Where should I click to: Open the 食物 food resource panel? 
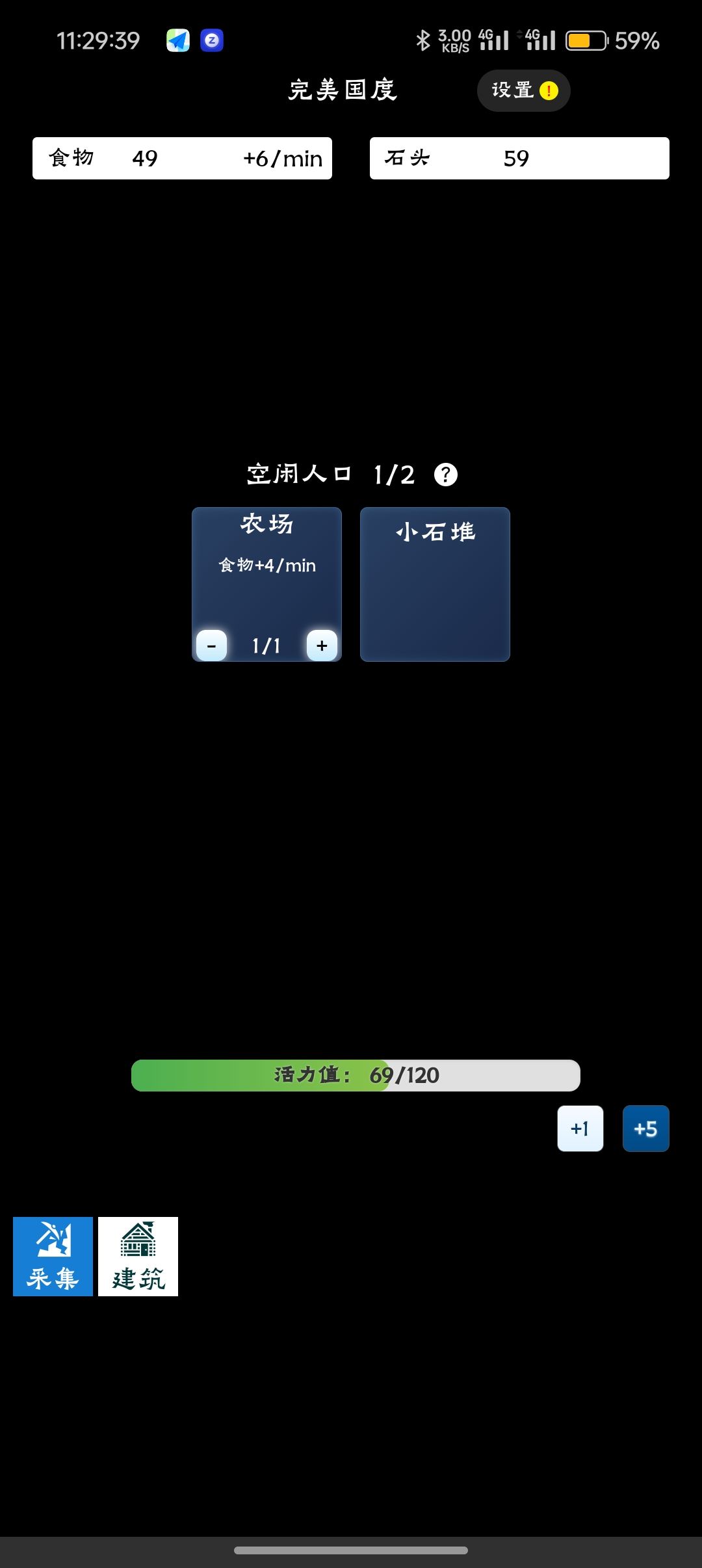click(182, 158)
